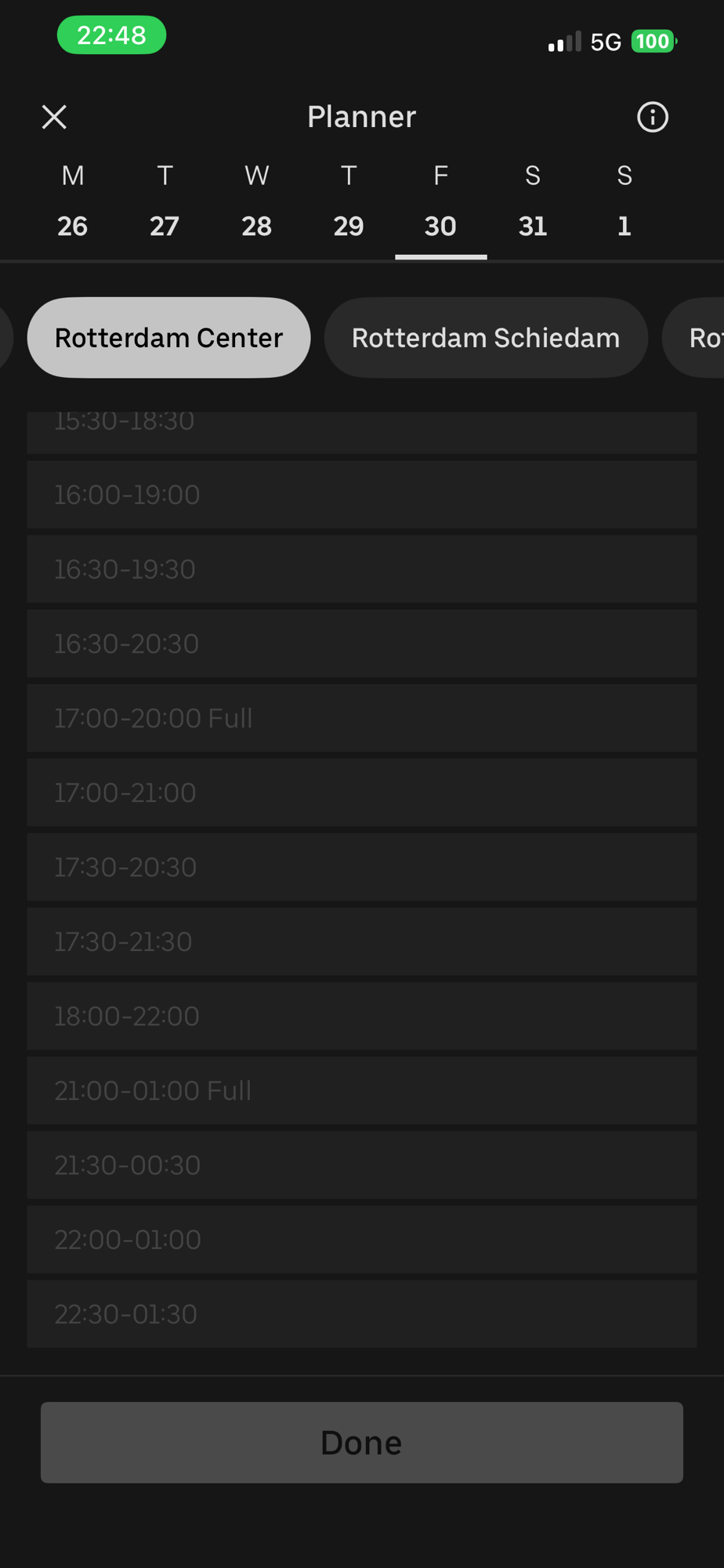Tap the 17:00-20:00 Full slot

click(361, 718)
